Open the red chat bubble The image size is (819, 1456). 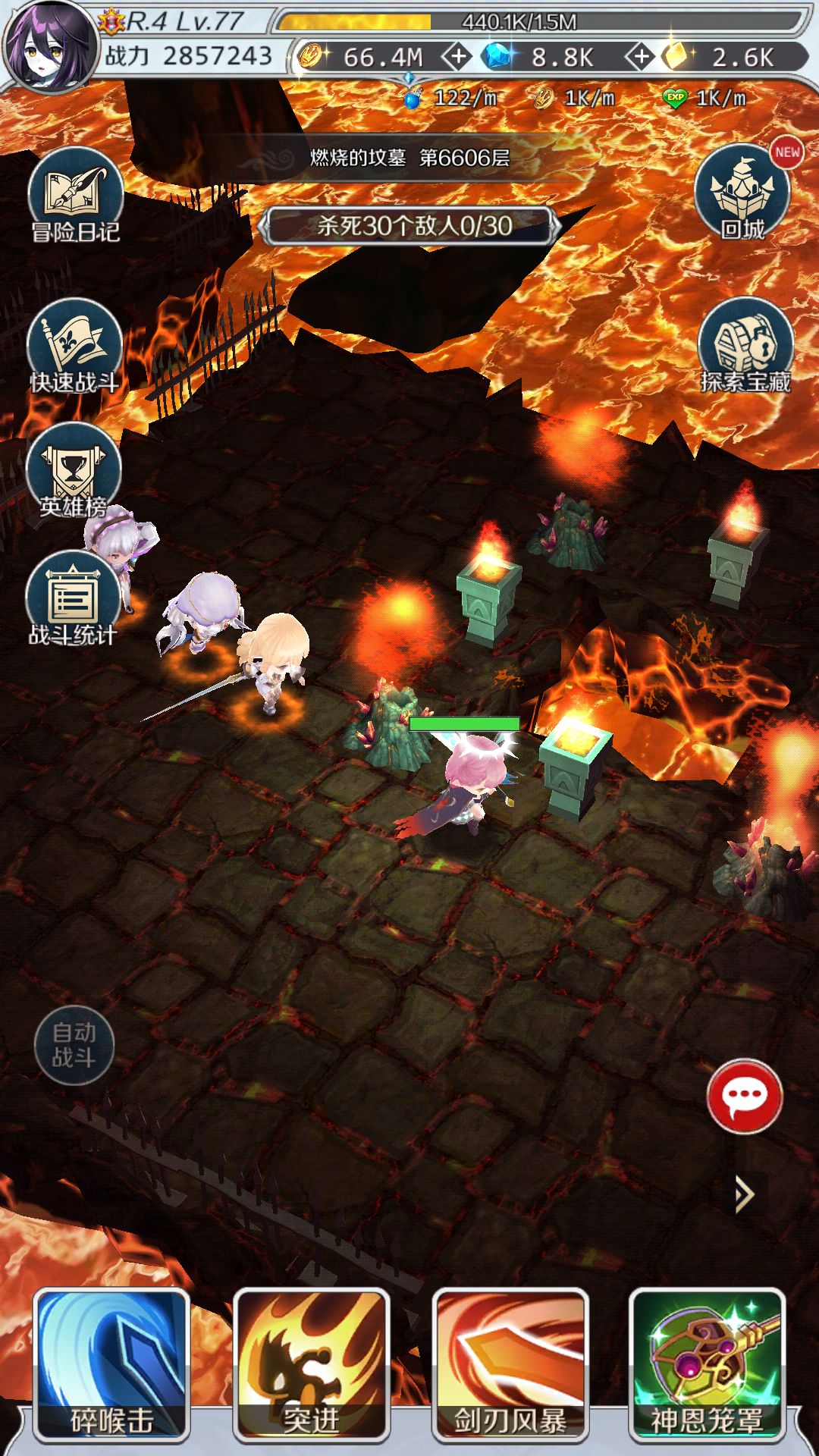tap(744, 1096)
